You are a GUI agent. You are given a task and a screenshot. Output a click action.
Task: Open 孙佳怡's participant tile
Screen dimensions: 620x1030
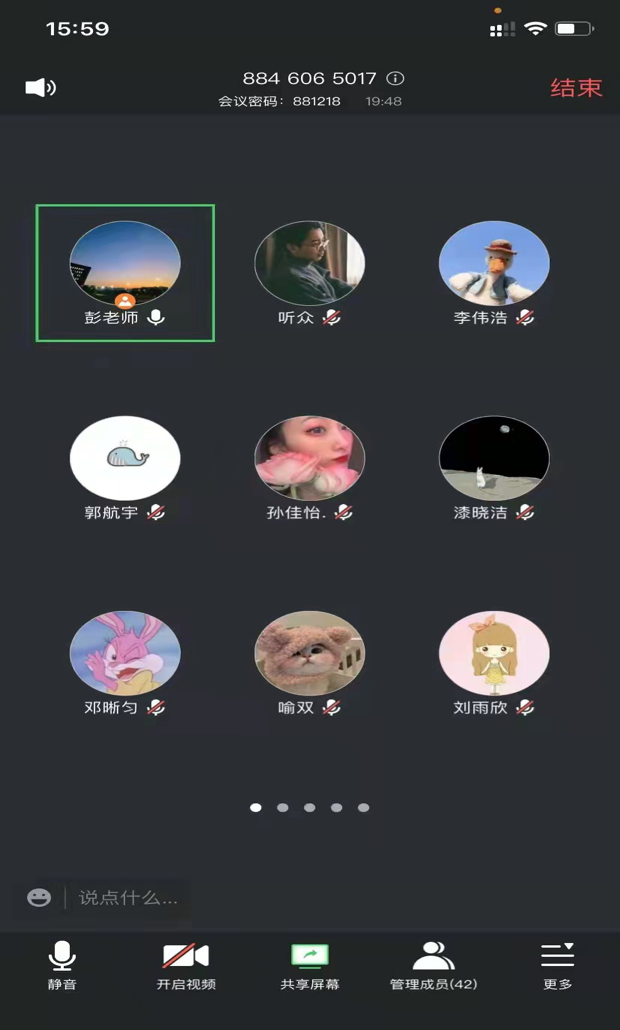310,459
